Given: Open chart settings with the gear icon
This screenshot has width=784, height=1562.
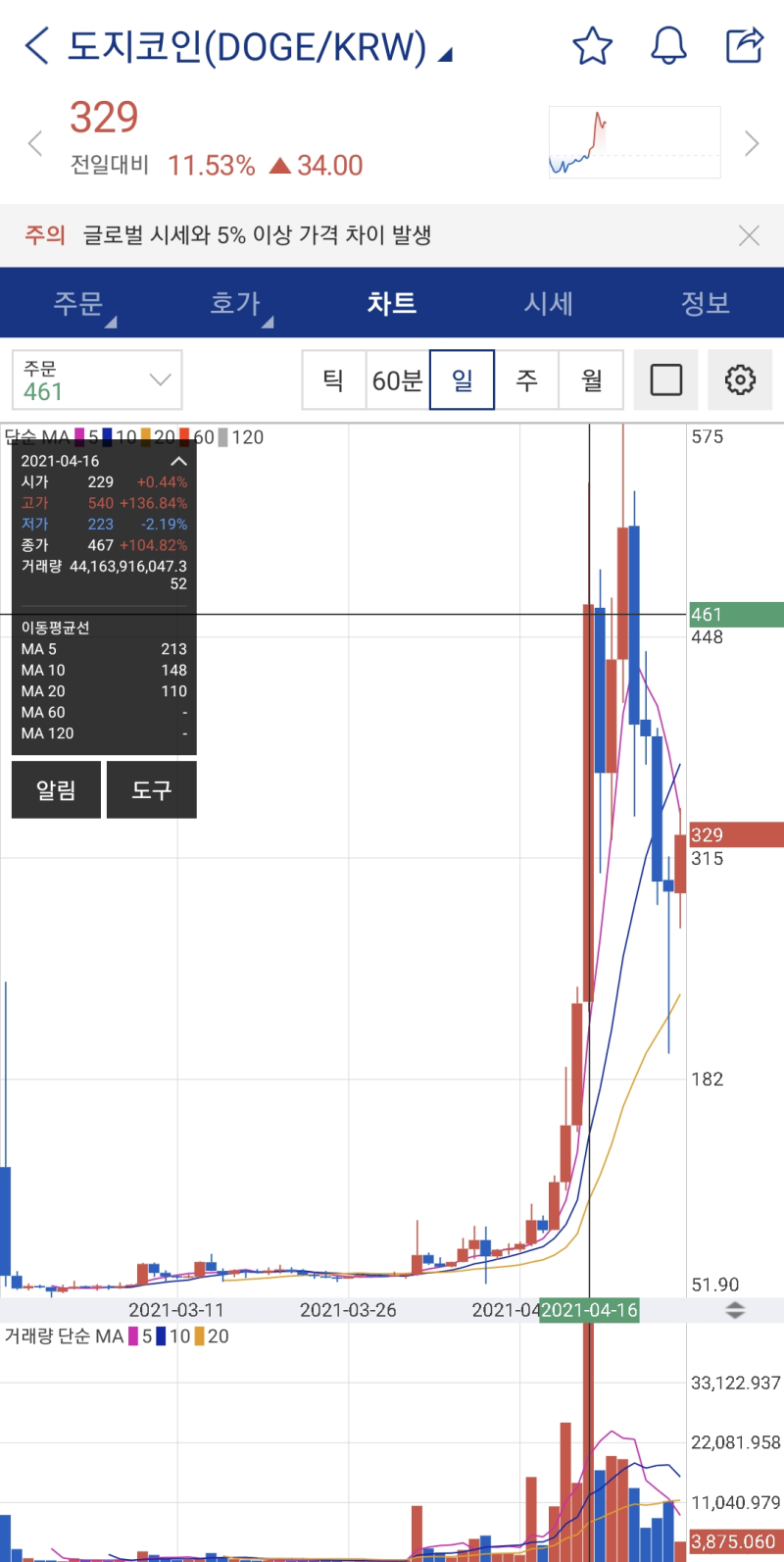Looking at the screenshot, I should 740,379.
